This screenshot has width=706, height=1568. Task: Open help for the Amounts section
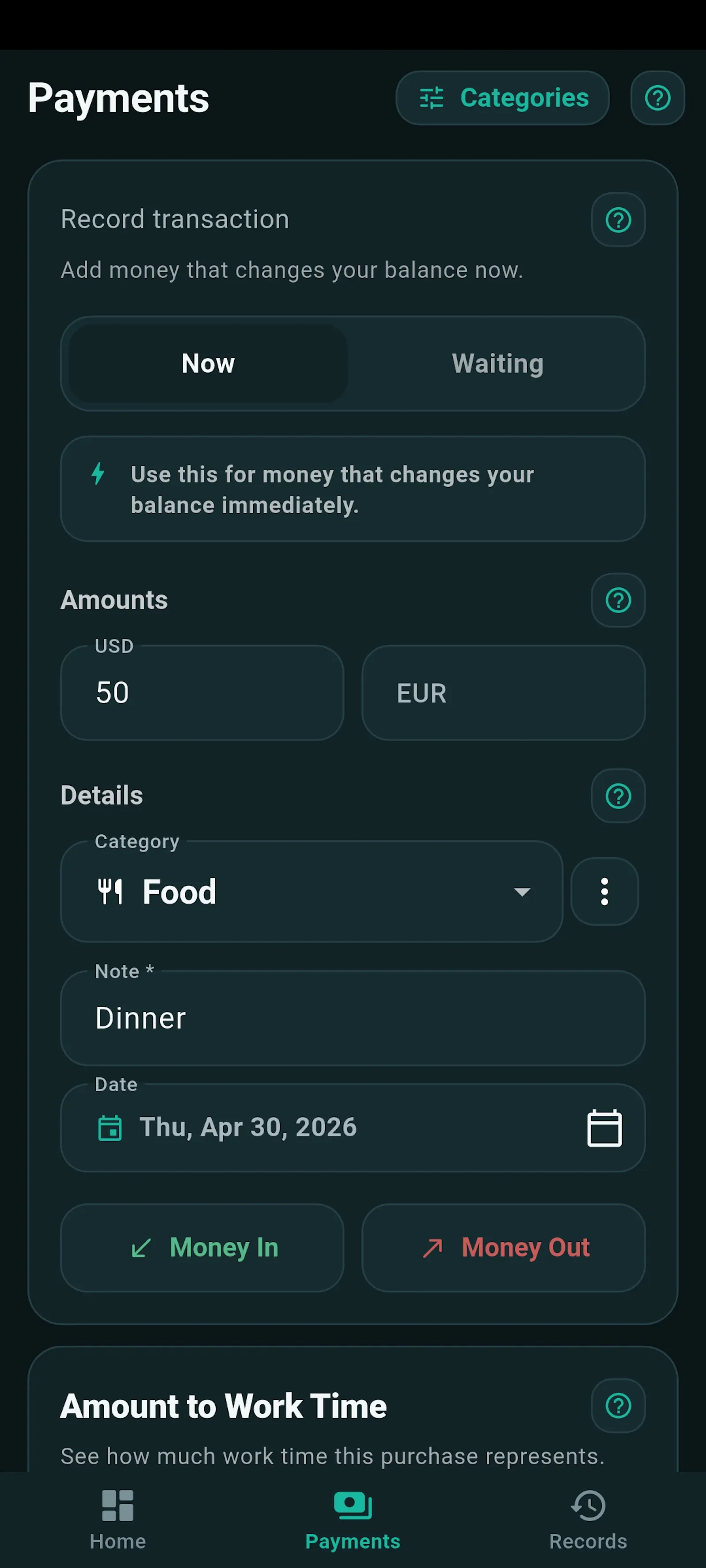[x=618, y=600]
